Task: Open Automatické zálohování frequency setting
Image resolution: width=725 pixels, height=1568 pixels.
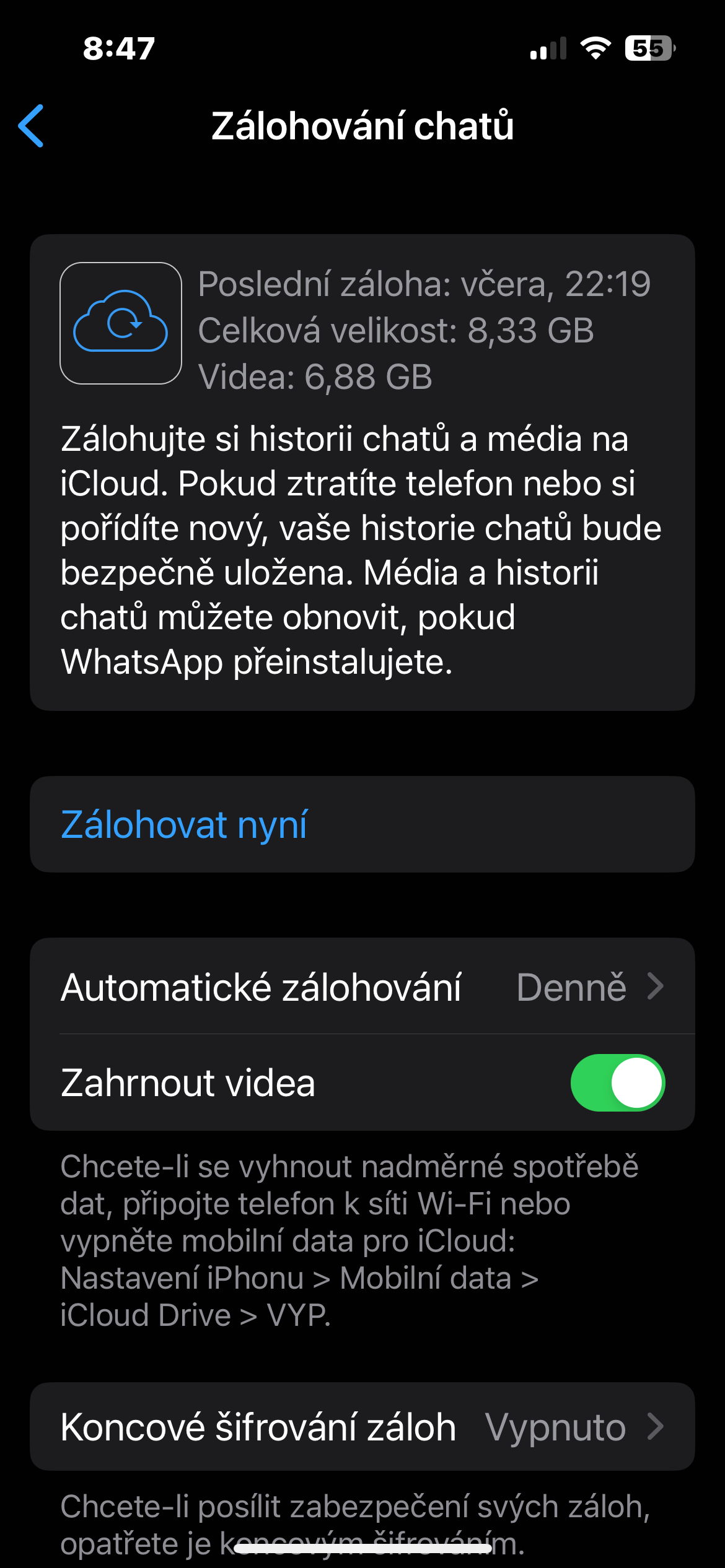Action: click(x=362, y=987)
